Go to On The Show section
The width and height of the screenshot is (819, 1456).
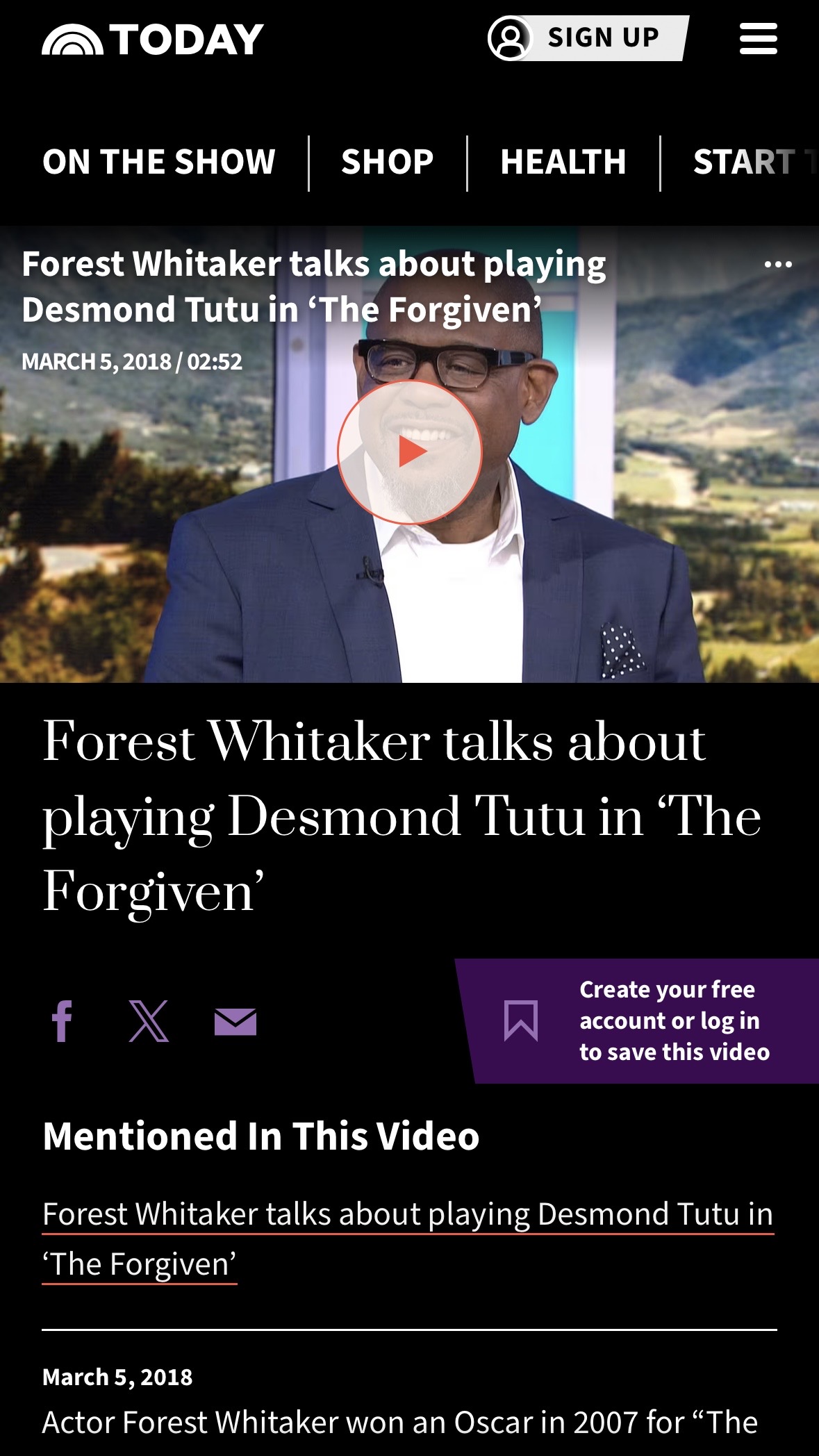pos(159,162)
